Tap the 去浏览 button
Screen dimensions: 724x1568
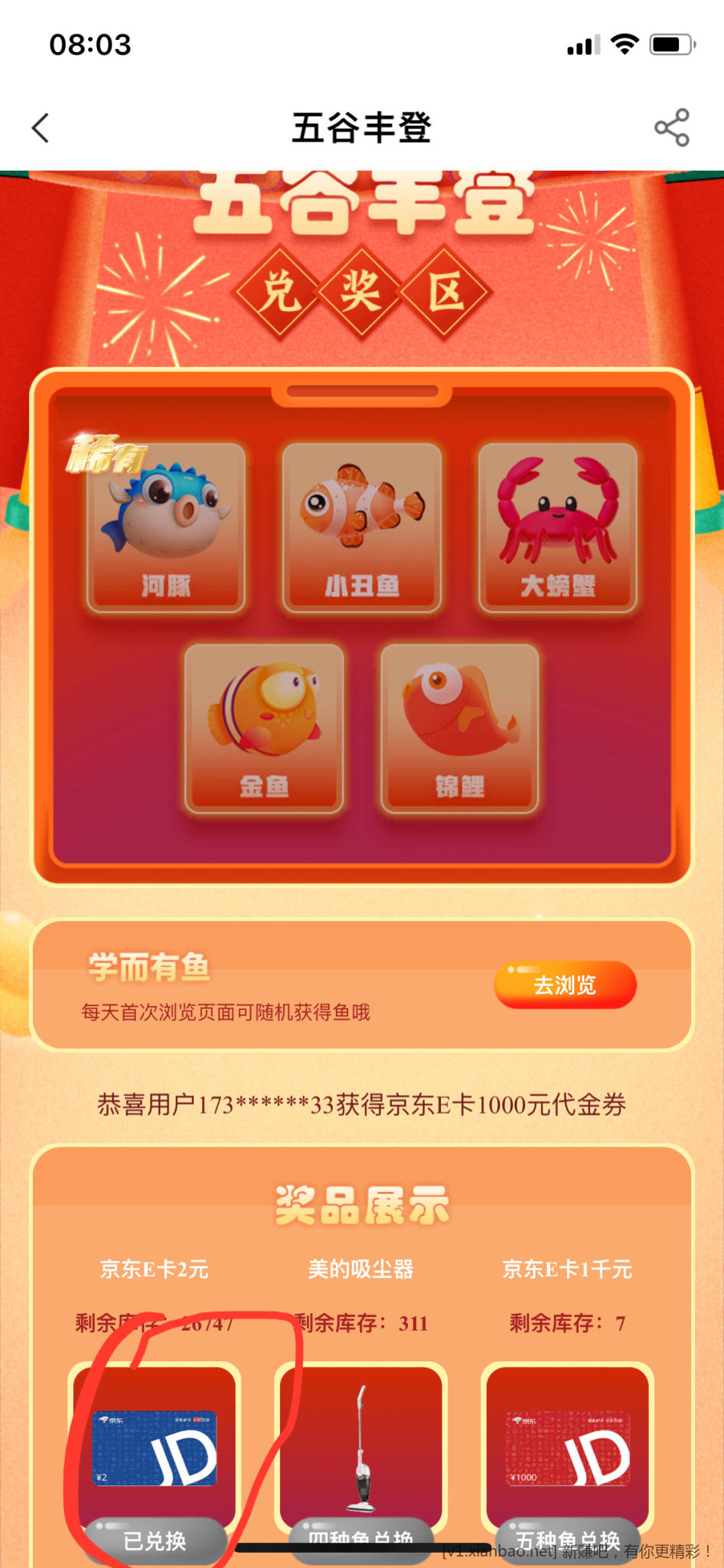[x=565, y=985]
